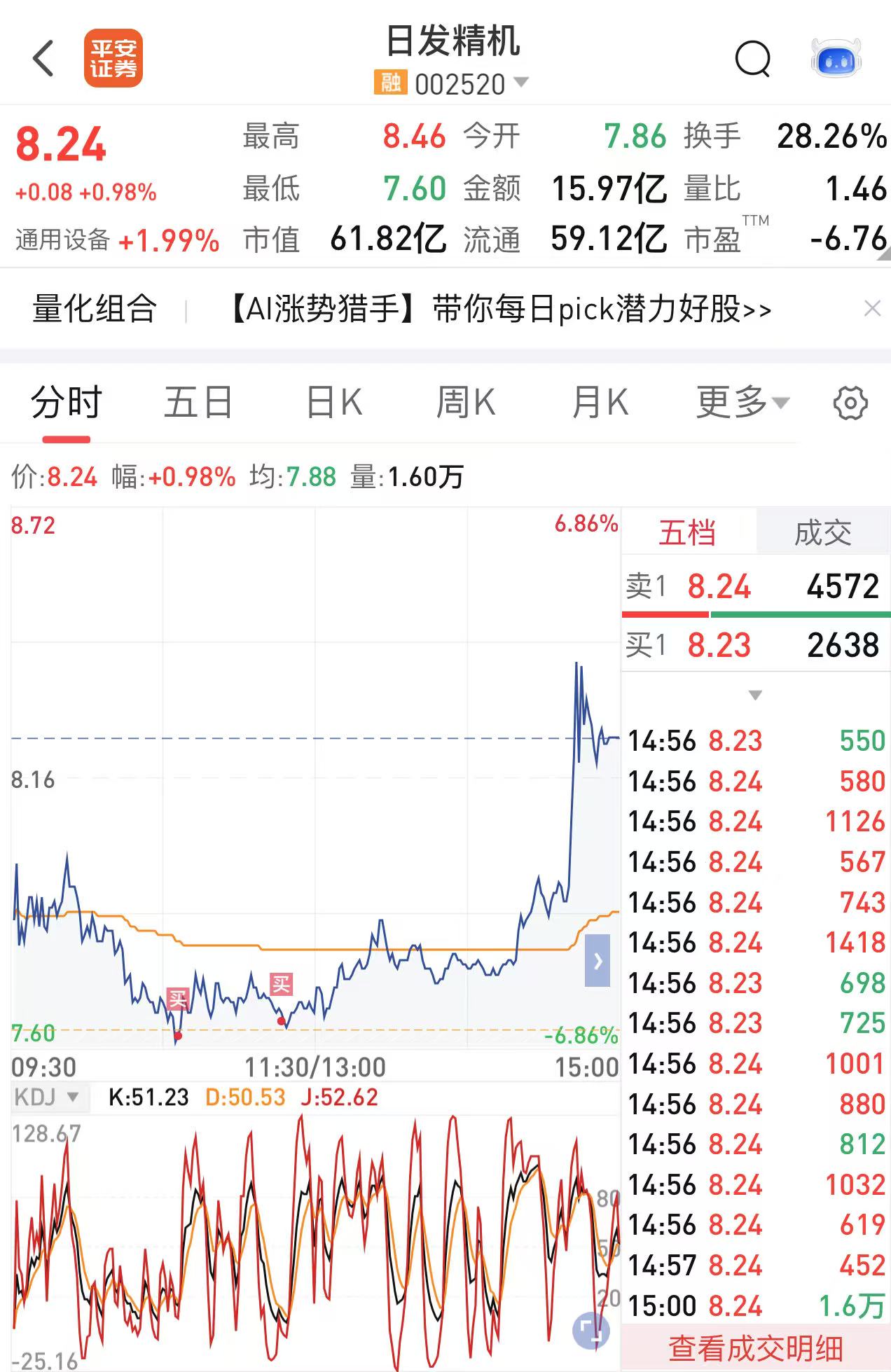Image resolution: width=891 pixels, height=1372 pixels.
Task: Open the AI涨势猎手 promotion link
Action: coord(502,308)
